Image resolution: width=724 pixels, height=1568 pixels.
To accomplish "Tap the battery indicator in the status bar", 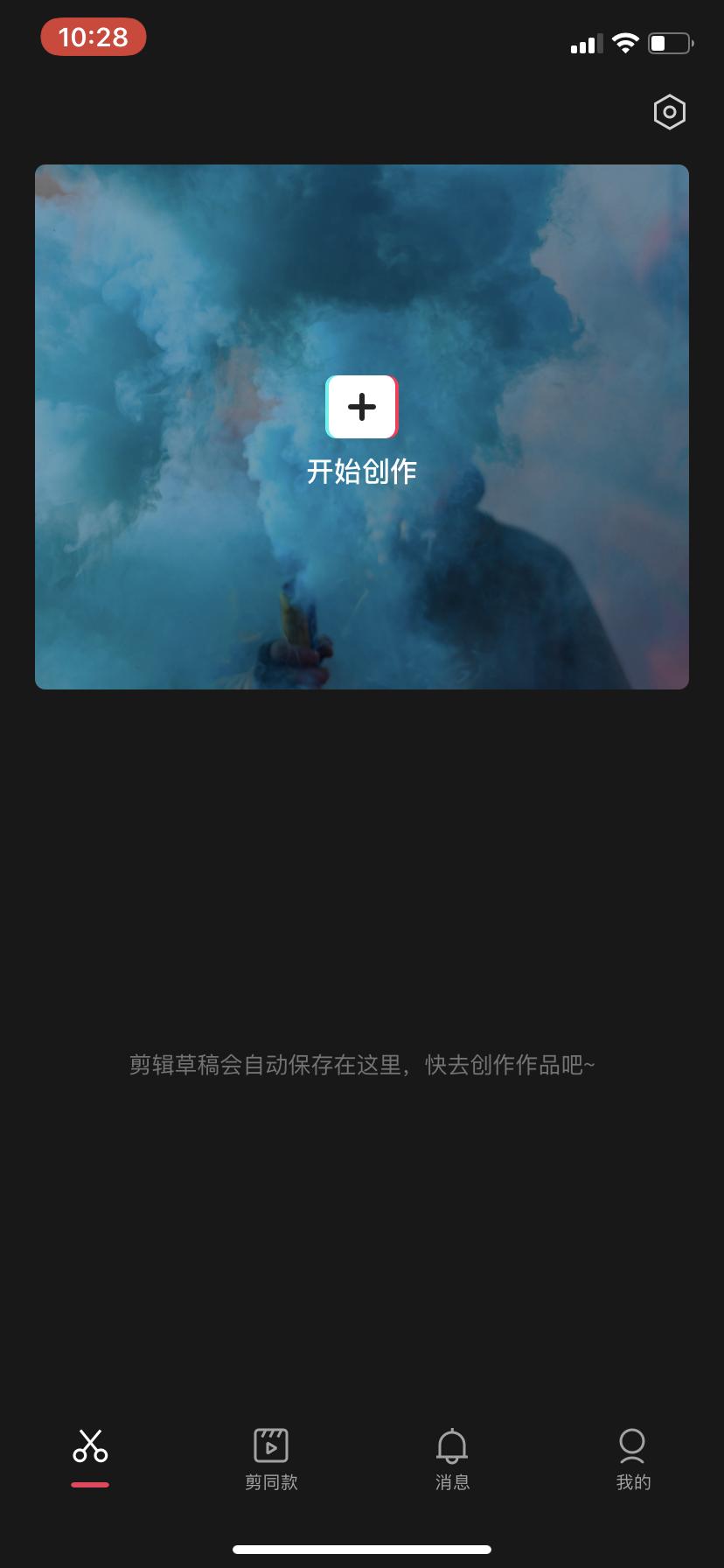I will pos(670,42).
